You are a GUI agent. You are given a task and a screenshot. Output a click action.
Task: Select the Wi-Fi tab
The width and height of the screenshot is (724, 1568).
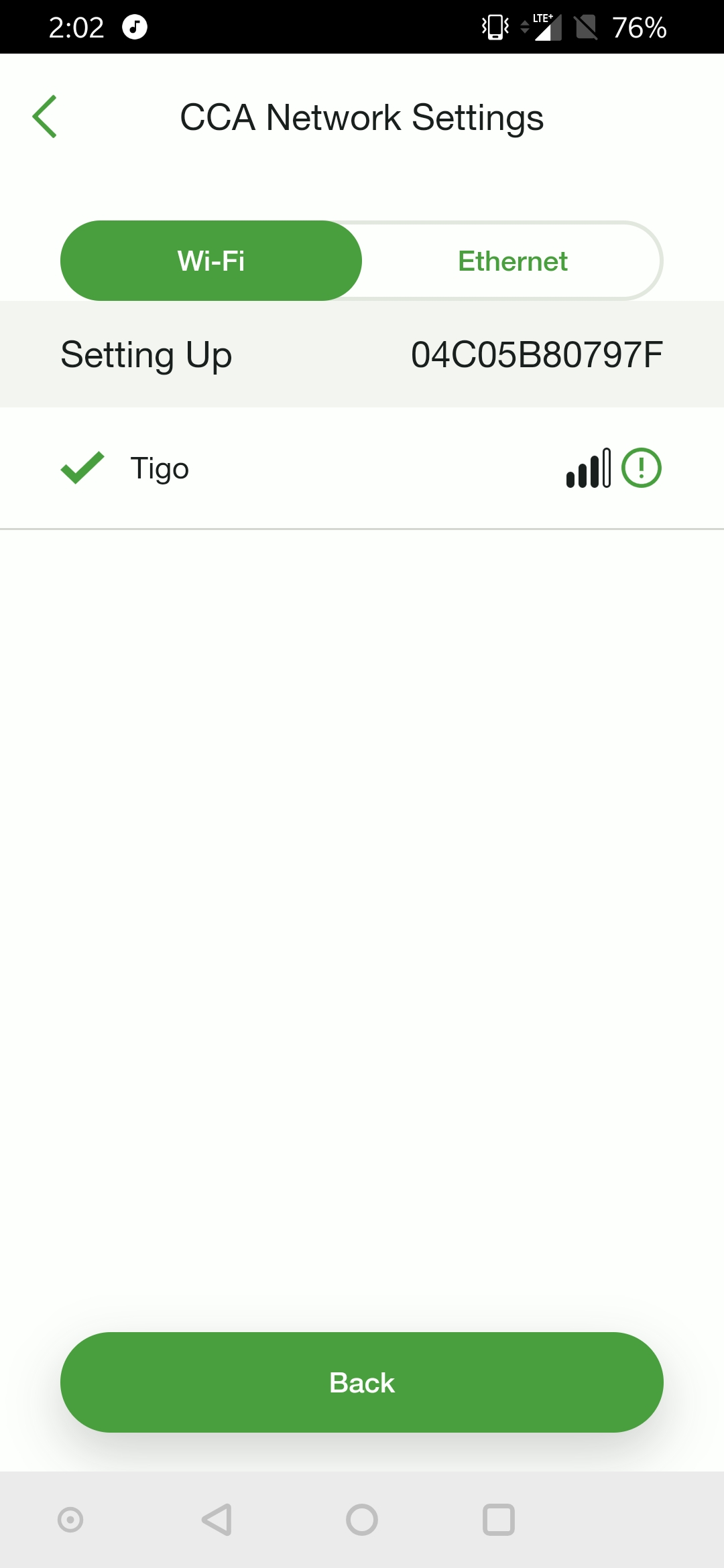tap(211, 261)
